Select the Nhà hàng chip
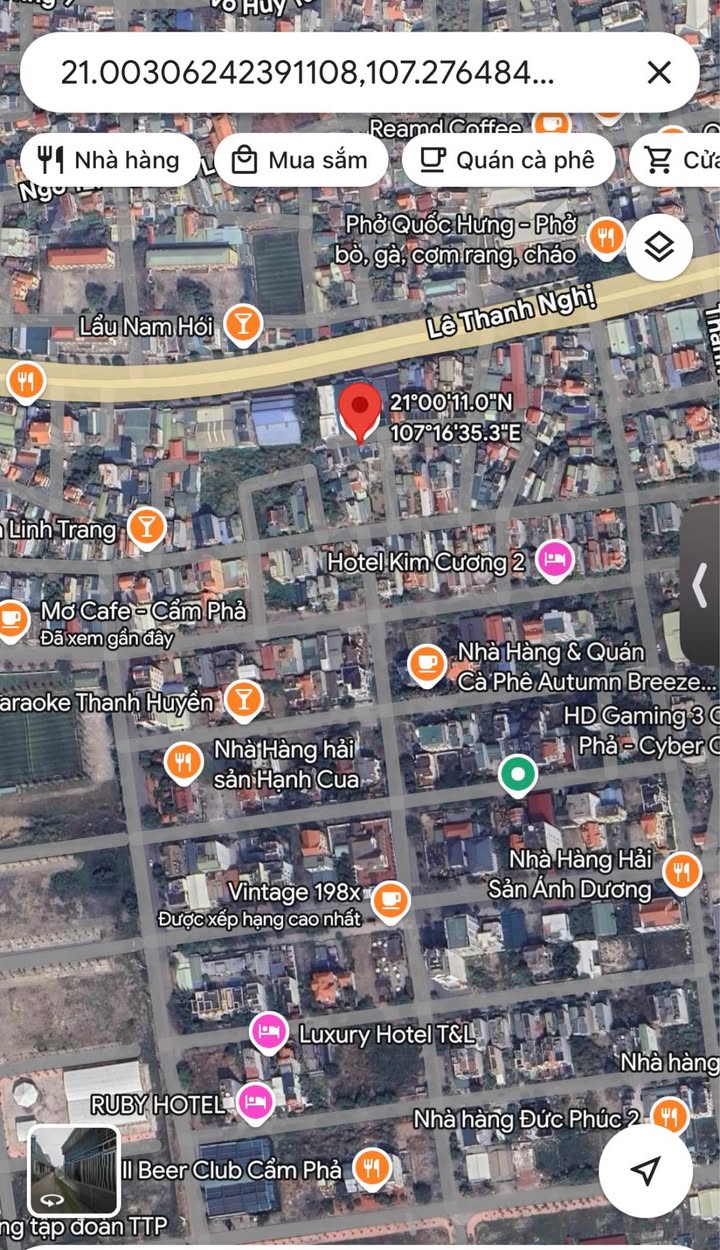This screenshot has height=1250, width=720. point(109,160)
